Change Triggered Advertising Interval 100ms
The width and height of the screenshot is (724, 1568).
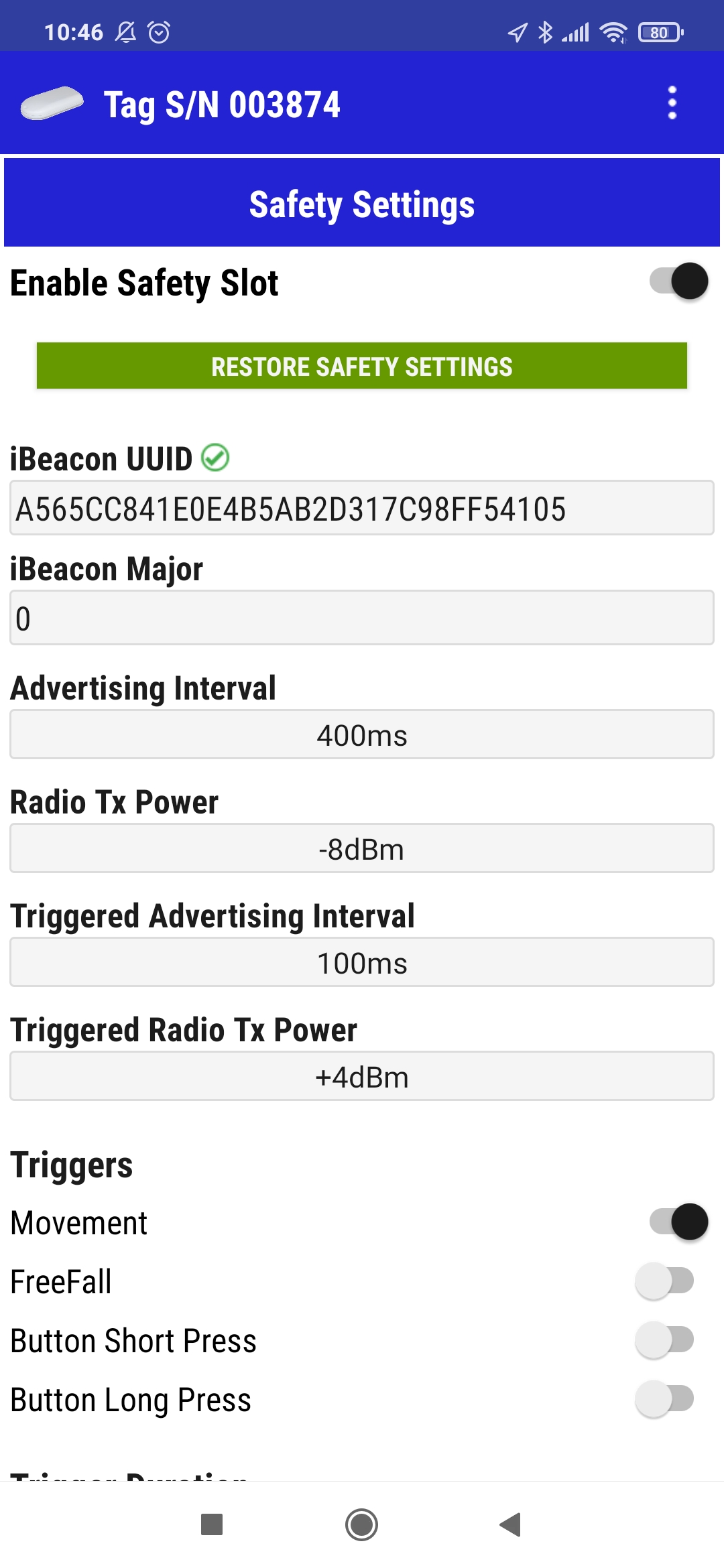point(362,962)
